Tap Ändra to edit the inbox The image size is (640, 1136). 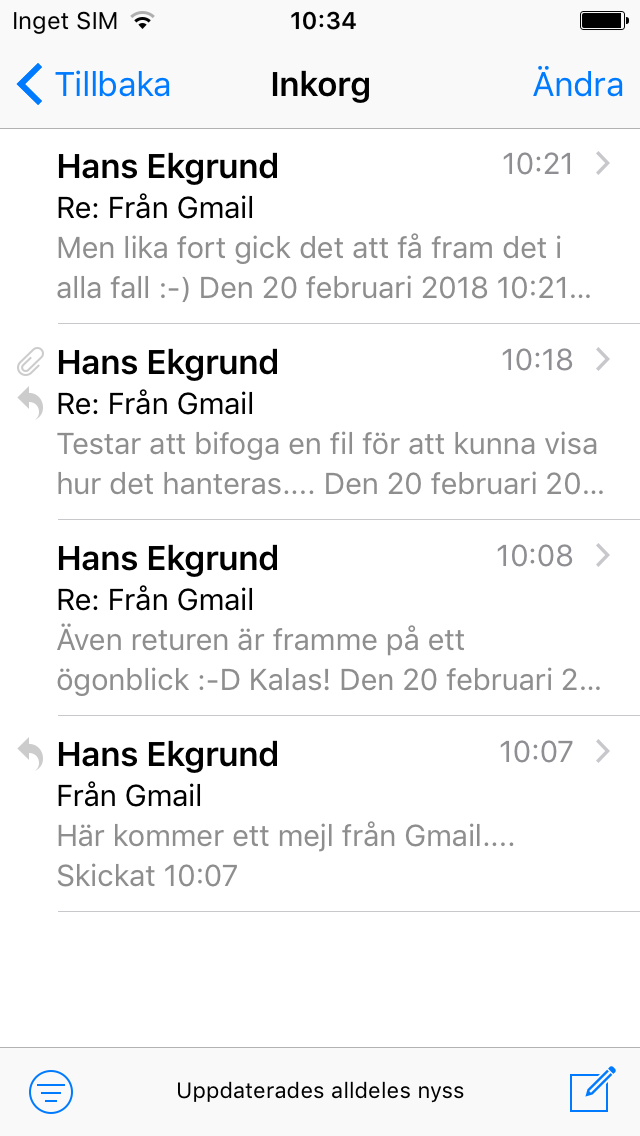tap(578, 85)
